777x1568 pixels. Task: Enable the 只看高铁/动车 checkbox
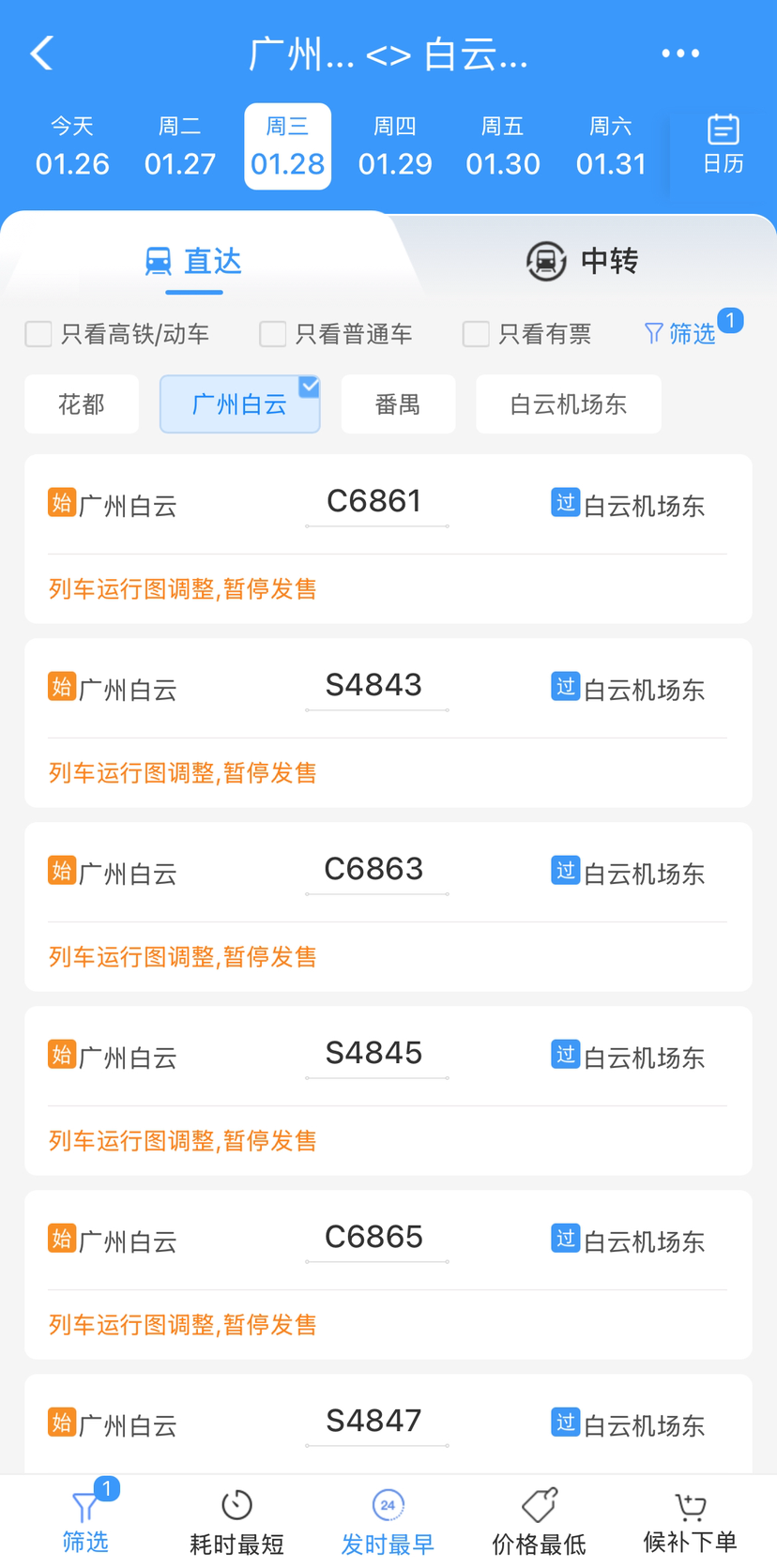pyautogui.click(x=38, y=333)
